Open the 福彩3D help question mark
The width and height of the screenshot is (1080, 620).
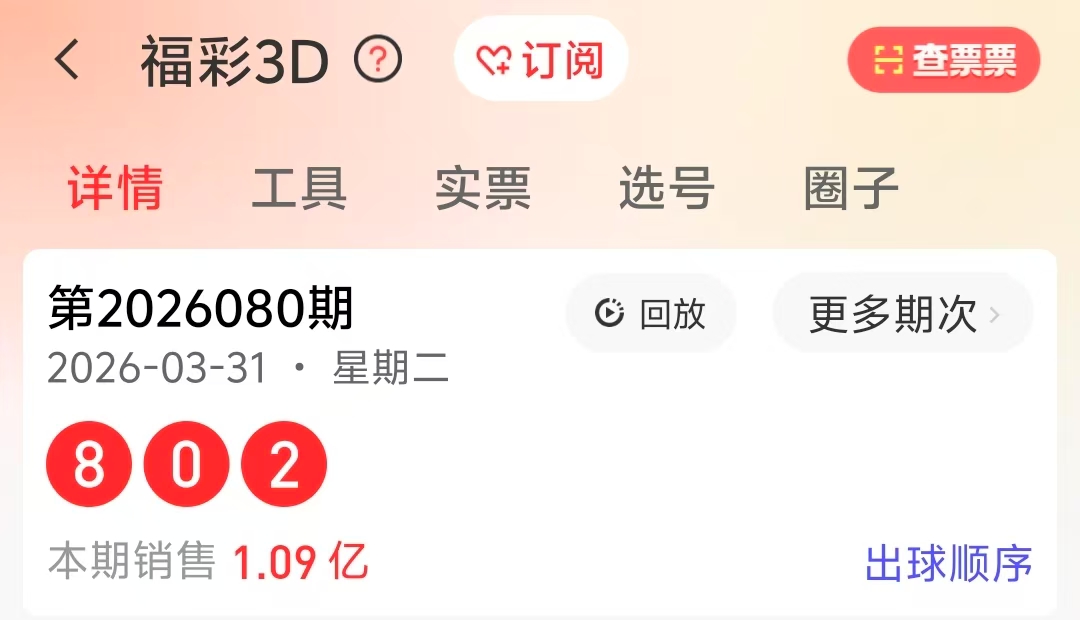378,61
